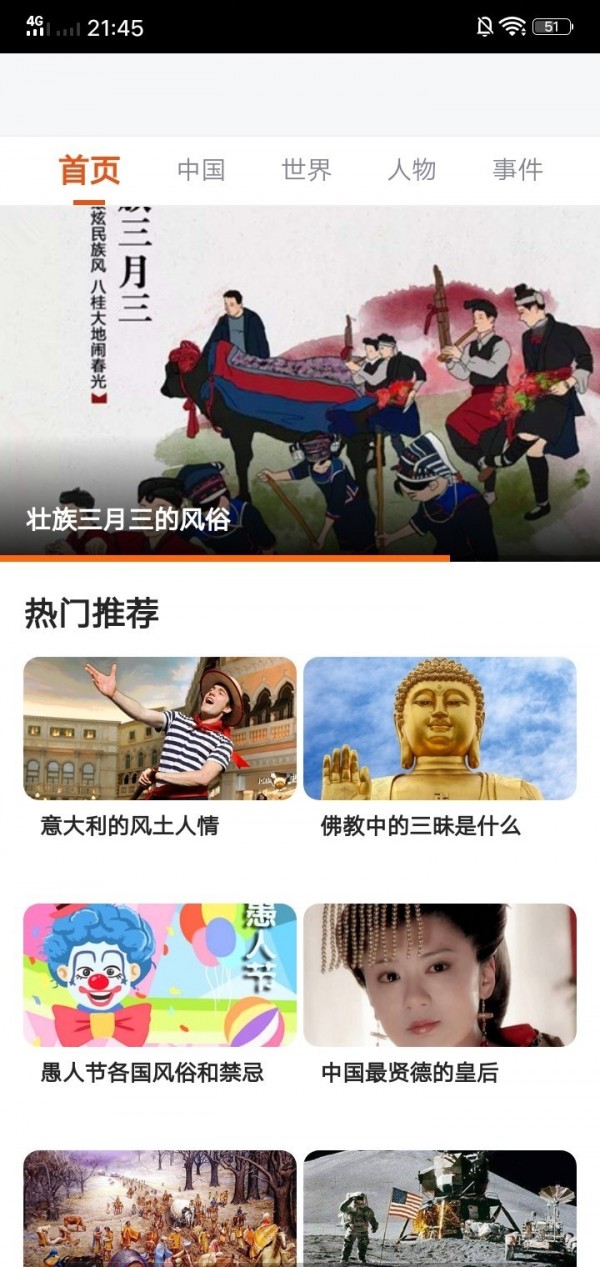
Task: Switch to the 中国 tab
Action: click(x=201, y=170)
